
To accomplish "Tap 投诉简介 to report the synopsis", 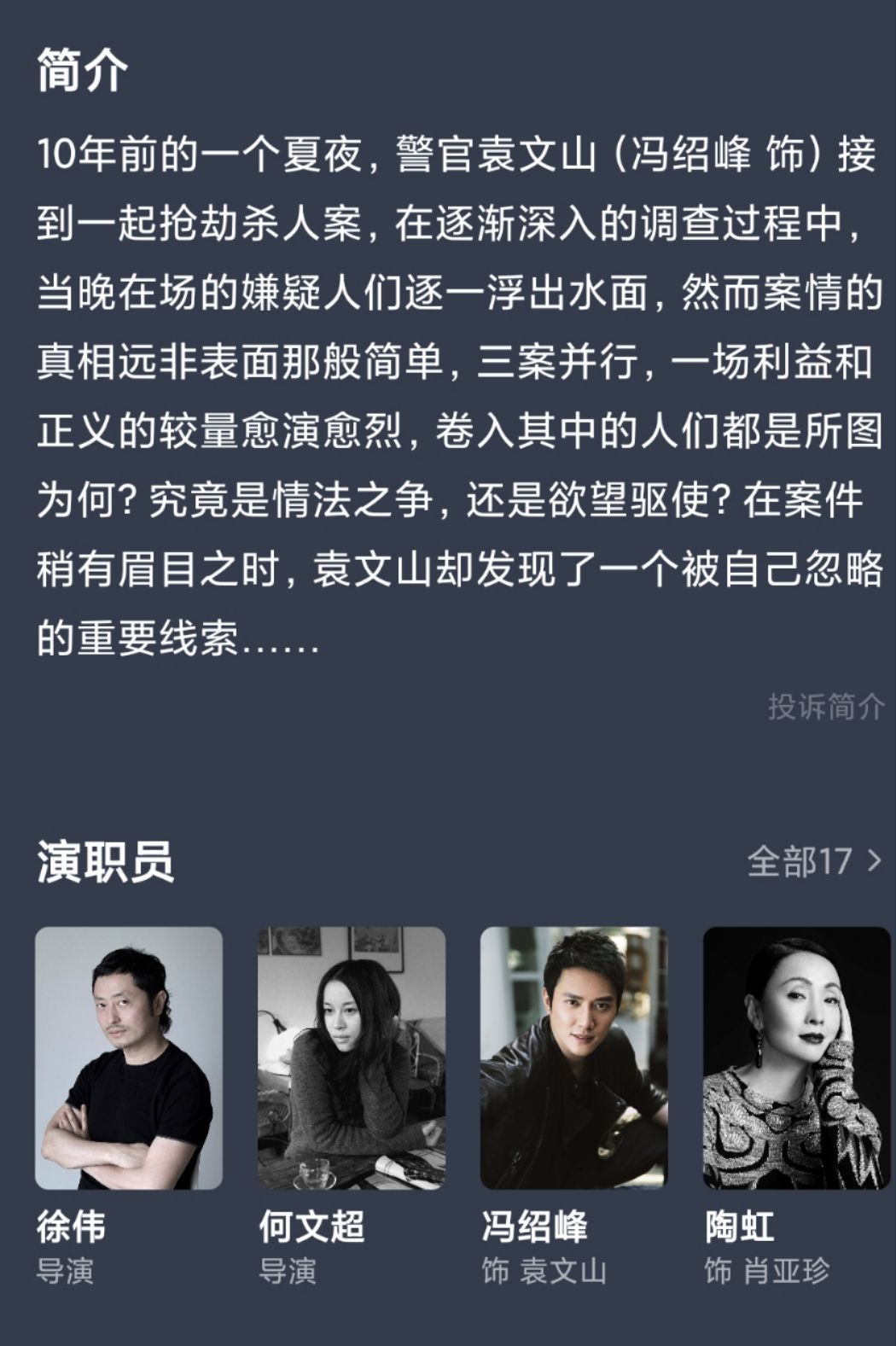I will tap(825, 707).
